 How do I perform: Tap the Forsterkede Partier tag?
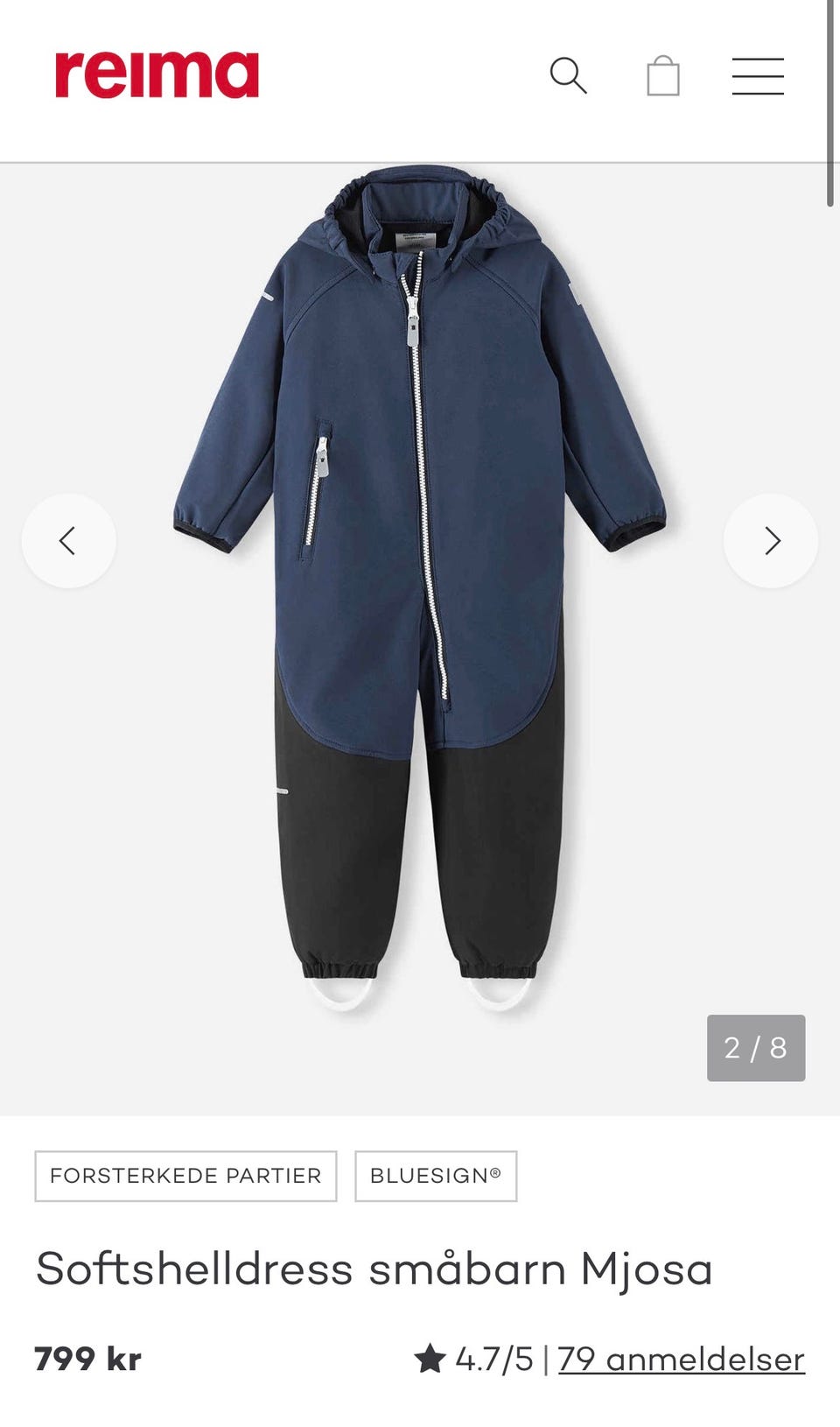tap(185, 1176)
